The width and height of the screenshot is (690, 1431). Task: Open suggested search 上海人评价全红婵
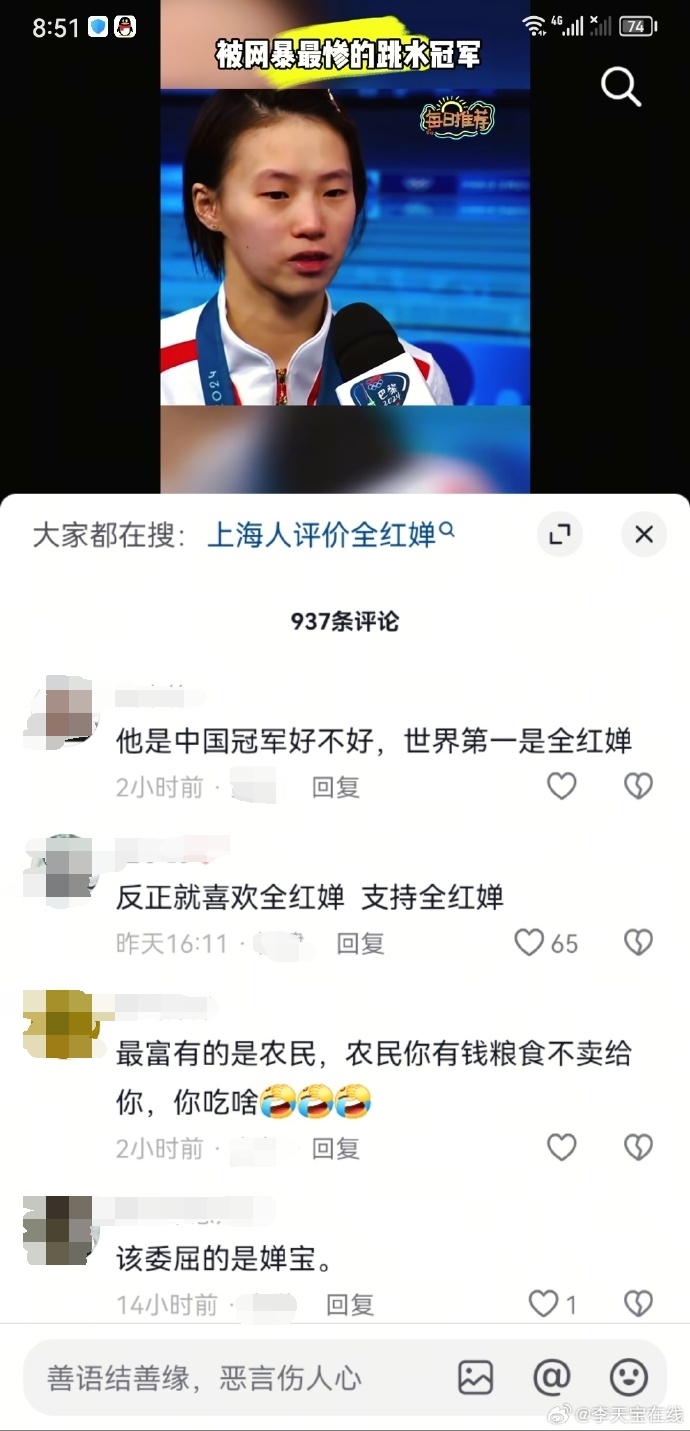click(x=322, y=534)
